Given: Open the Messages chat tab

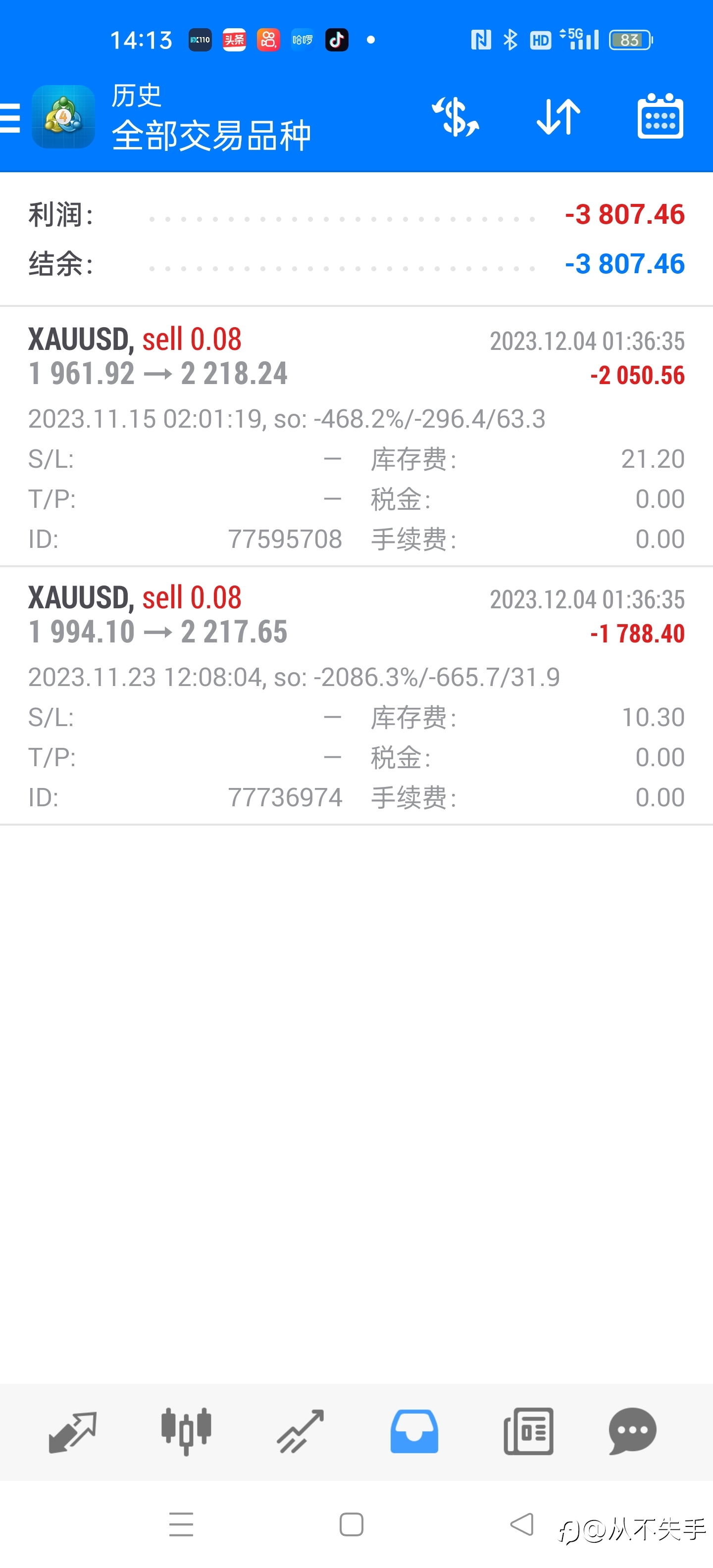Looking at the screenshot, I should (x=633, y=1432).
